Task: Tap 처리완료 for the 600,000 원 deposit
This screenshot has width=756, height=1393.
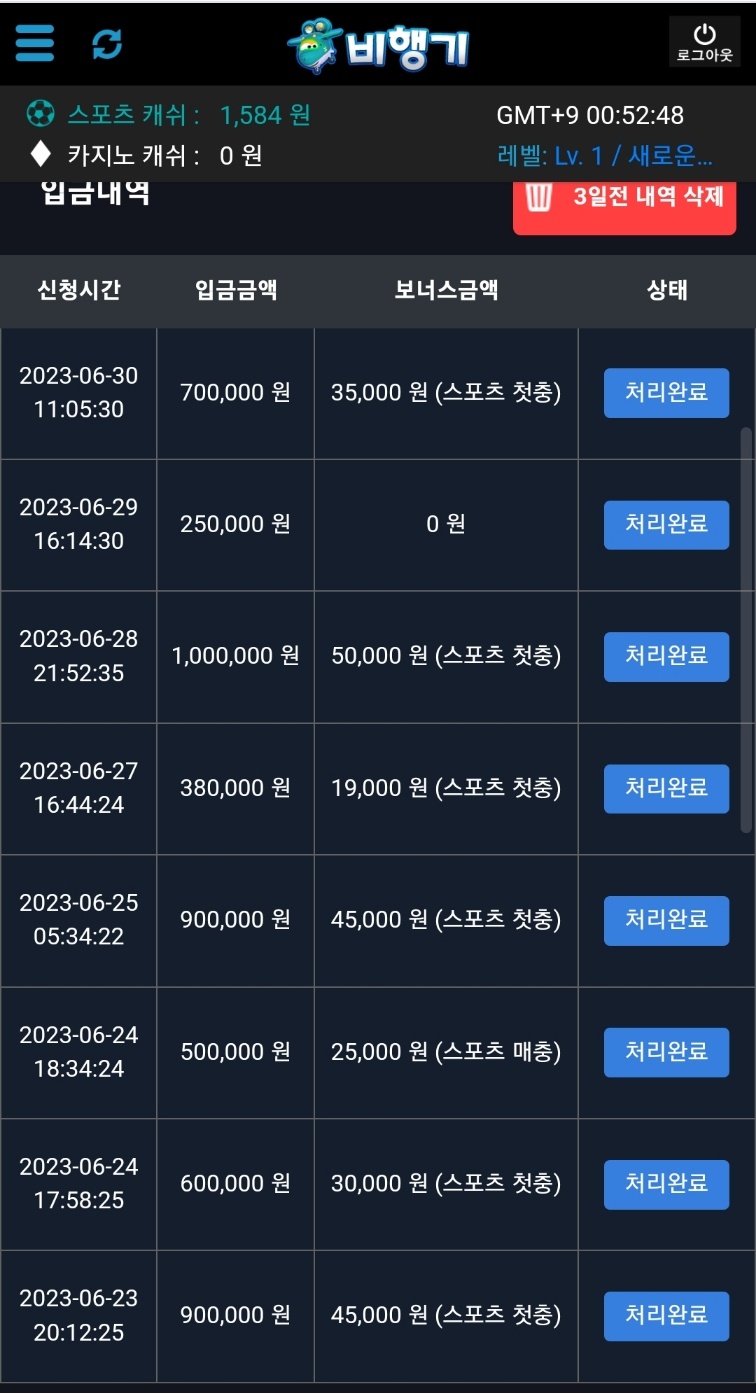Action: (666, 1184)
